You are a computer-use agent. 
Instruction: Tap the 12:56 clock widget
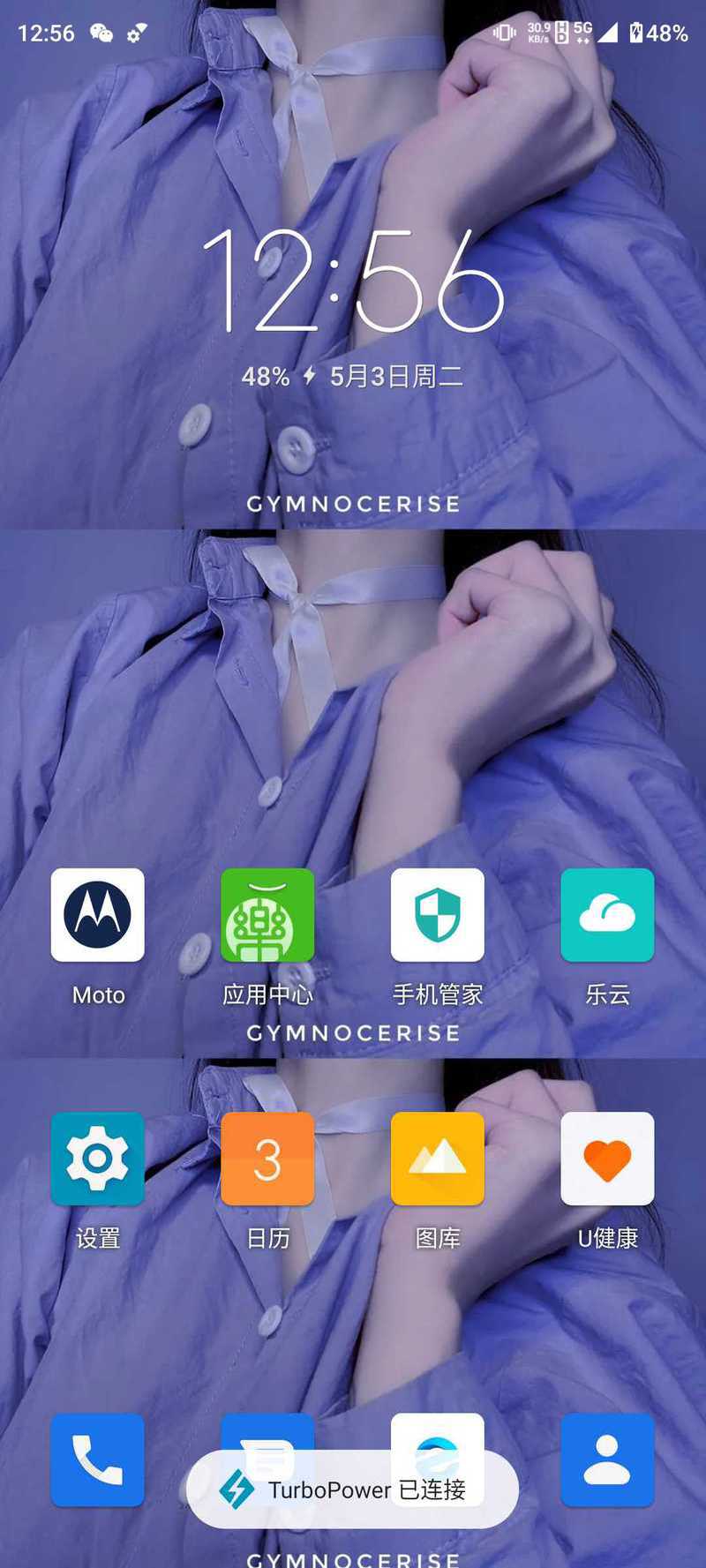pyautogui.click(x=353, y=281)
